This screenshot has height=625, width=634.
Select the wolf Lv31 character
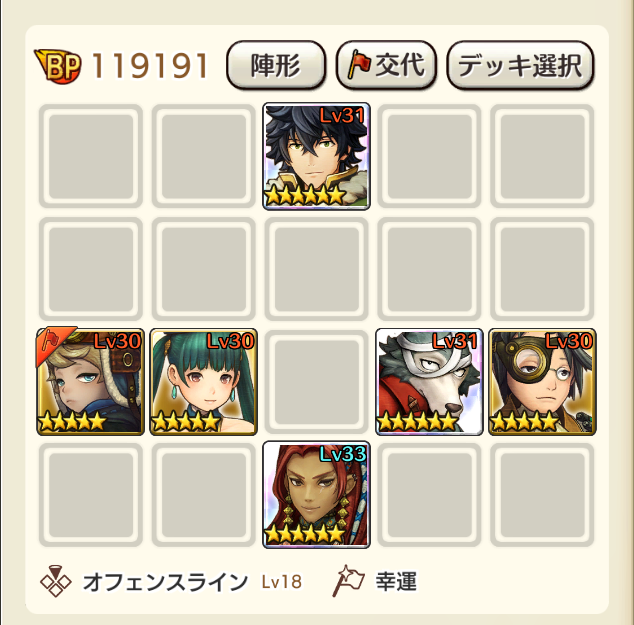430,382
